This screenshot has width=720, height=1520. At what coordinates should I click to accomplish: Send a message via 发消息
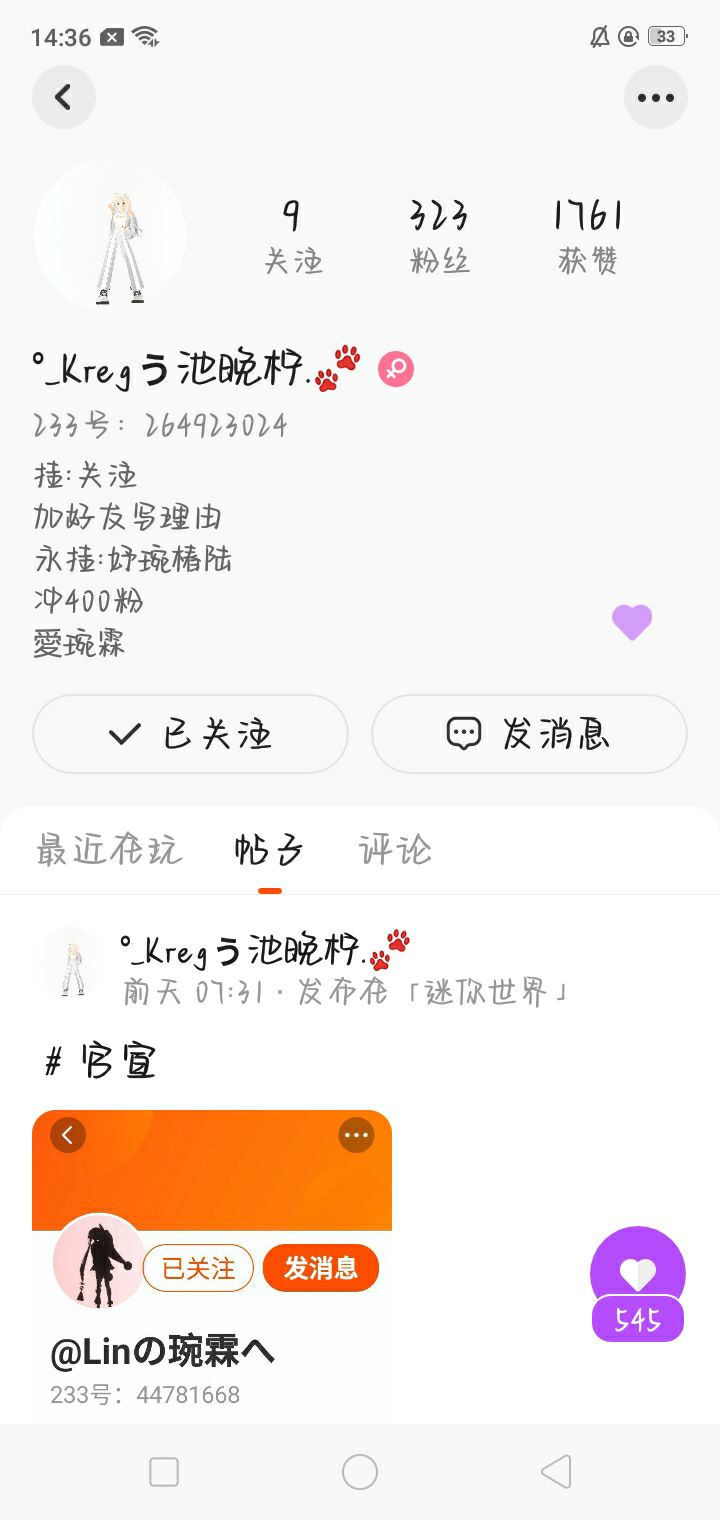point(529,734)
